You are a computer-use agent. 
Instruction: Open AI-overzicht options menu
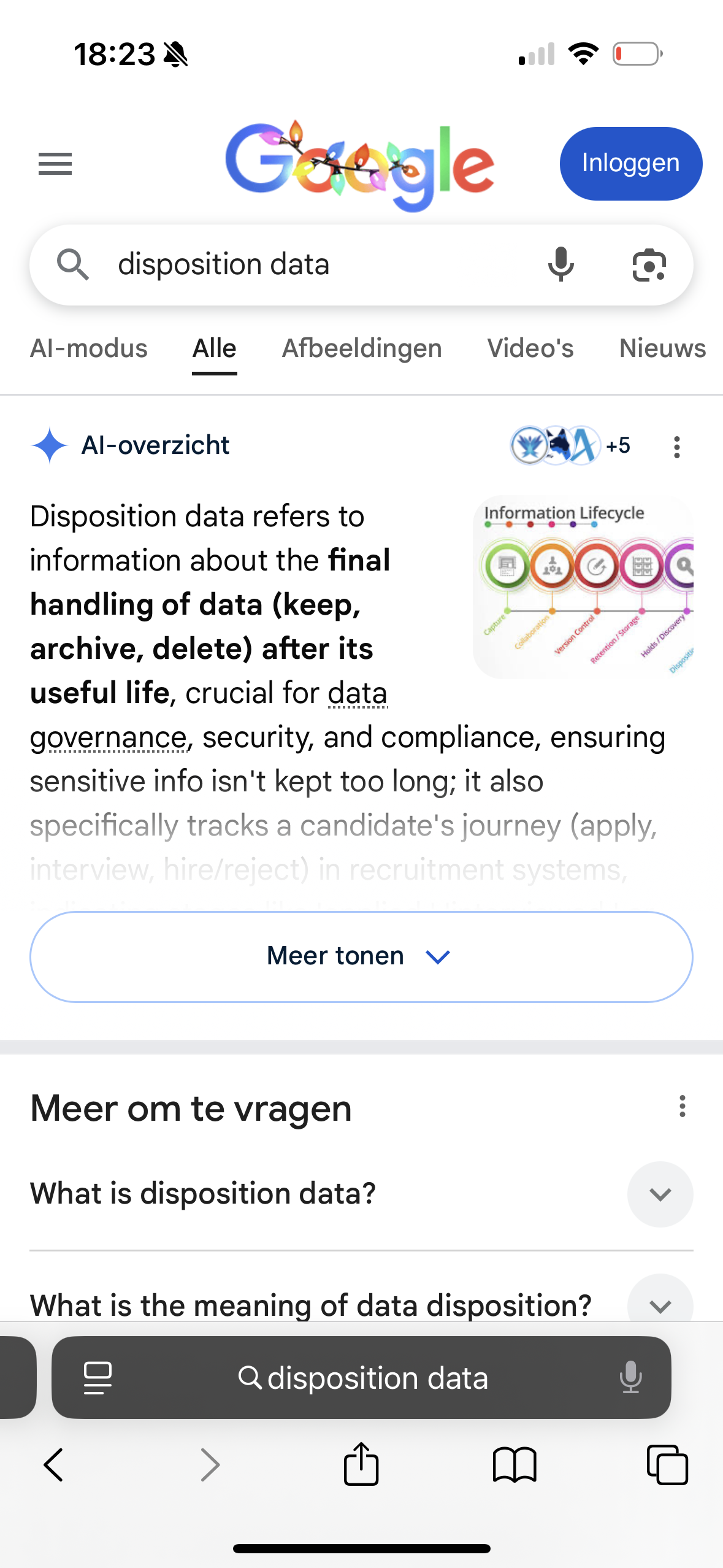coord(677,447)
